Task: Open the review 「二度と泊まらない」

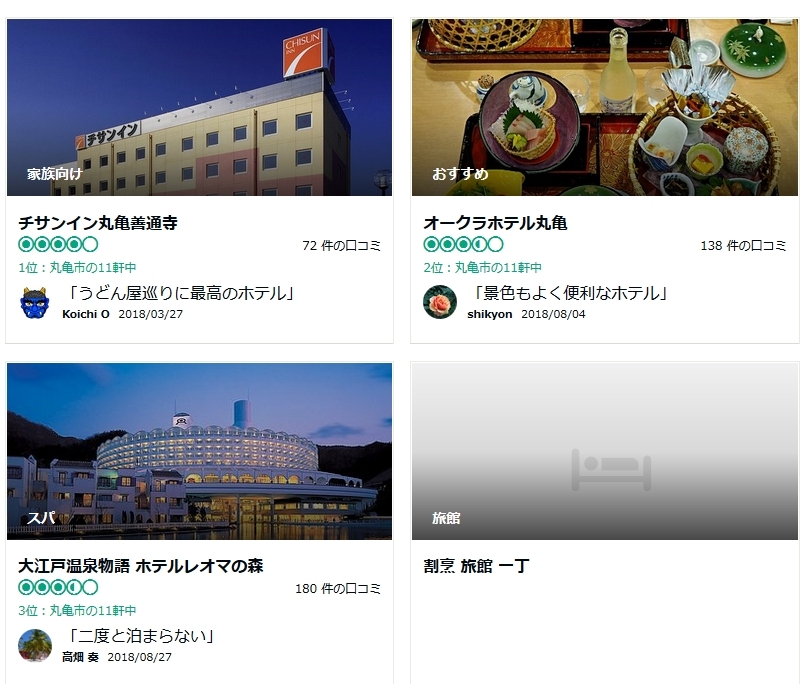Action: (141, 636)
